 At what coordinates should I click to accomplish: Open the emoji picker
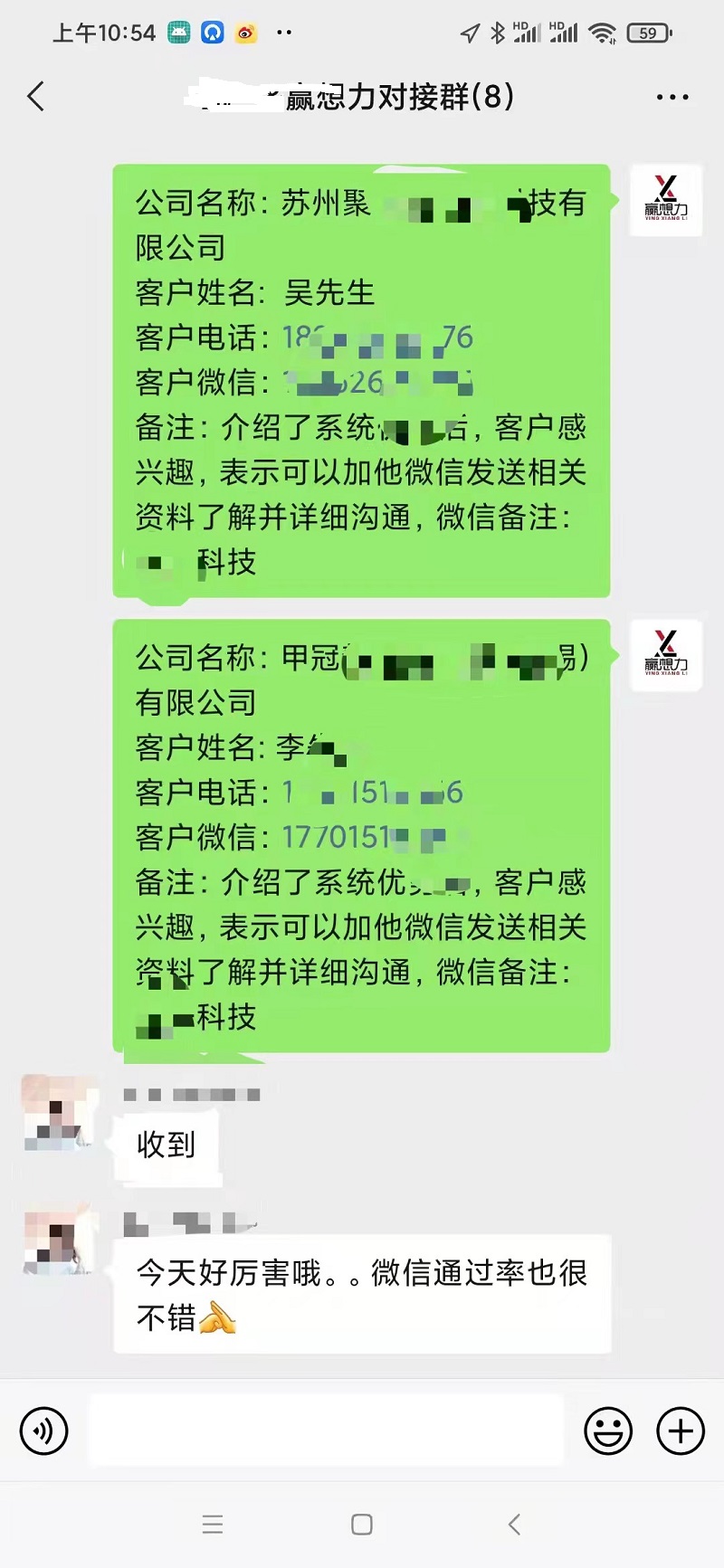(x=608, y=1430)
